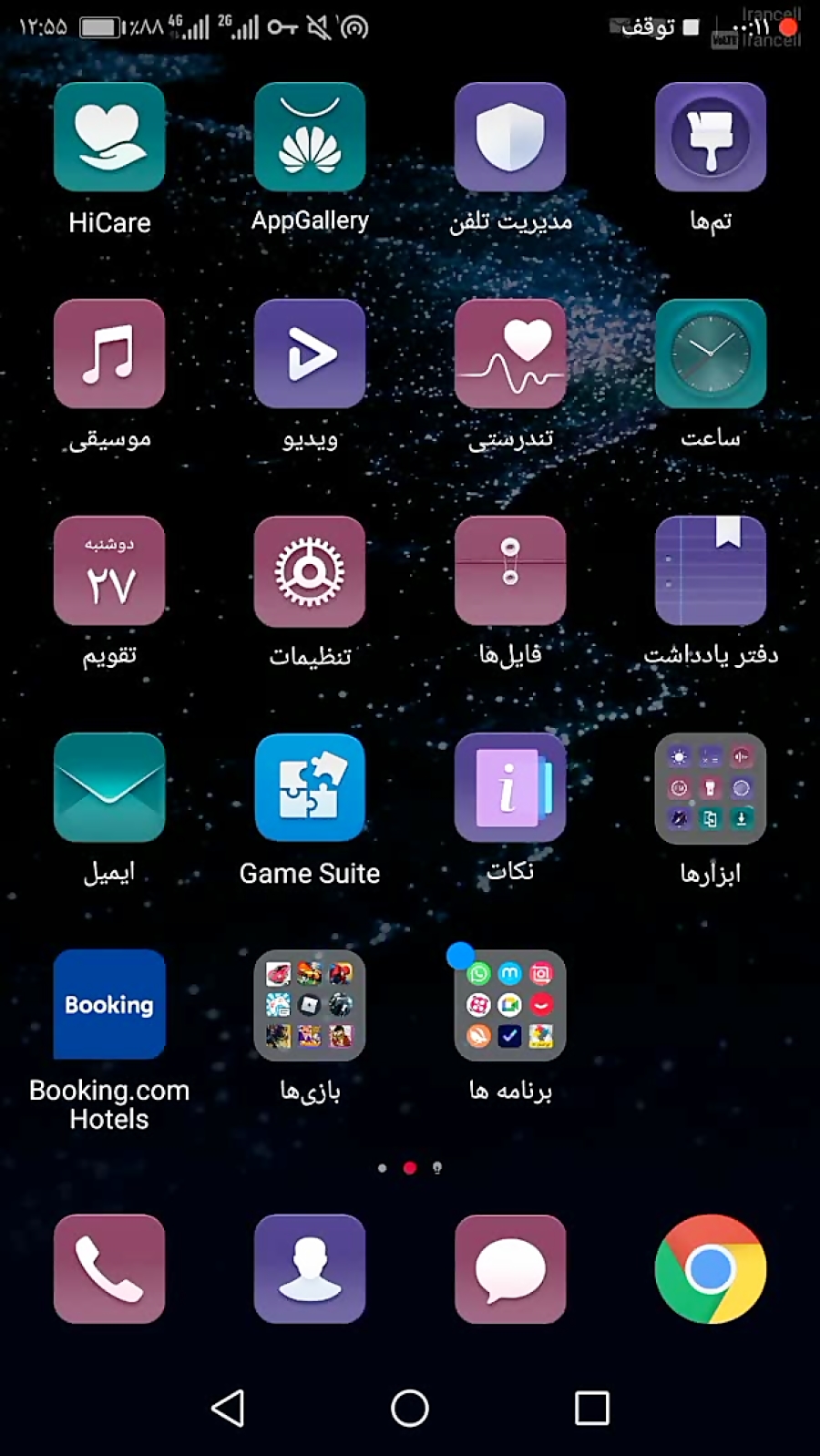The width and height of the screenshot is (820, 1456).
Task: Open the Themes paintbrush app
Action: (711, 137)
